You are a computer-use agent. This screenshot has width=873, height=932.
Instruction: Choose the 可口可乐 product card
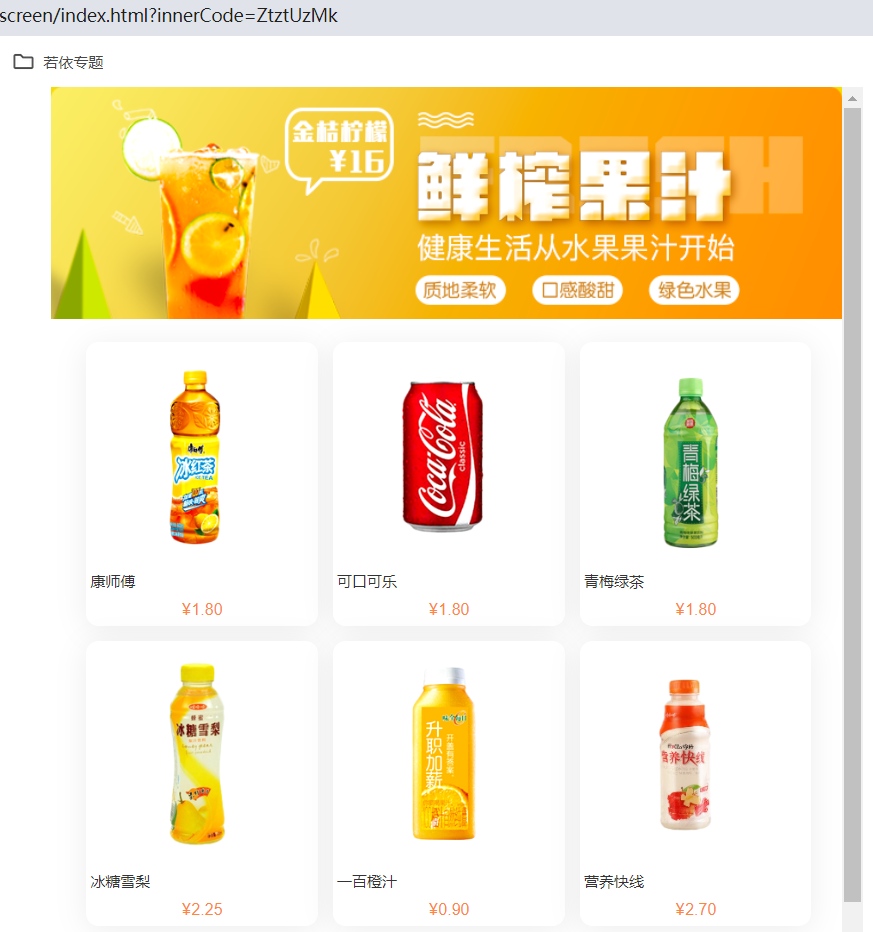pos(448,483)
